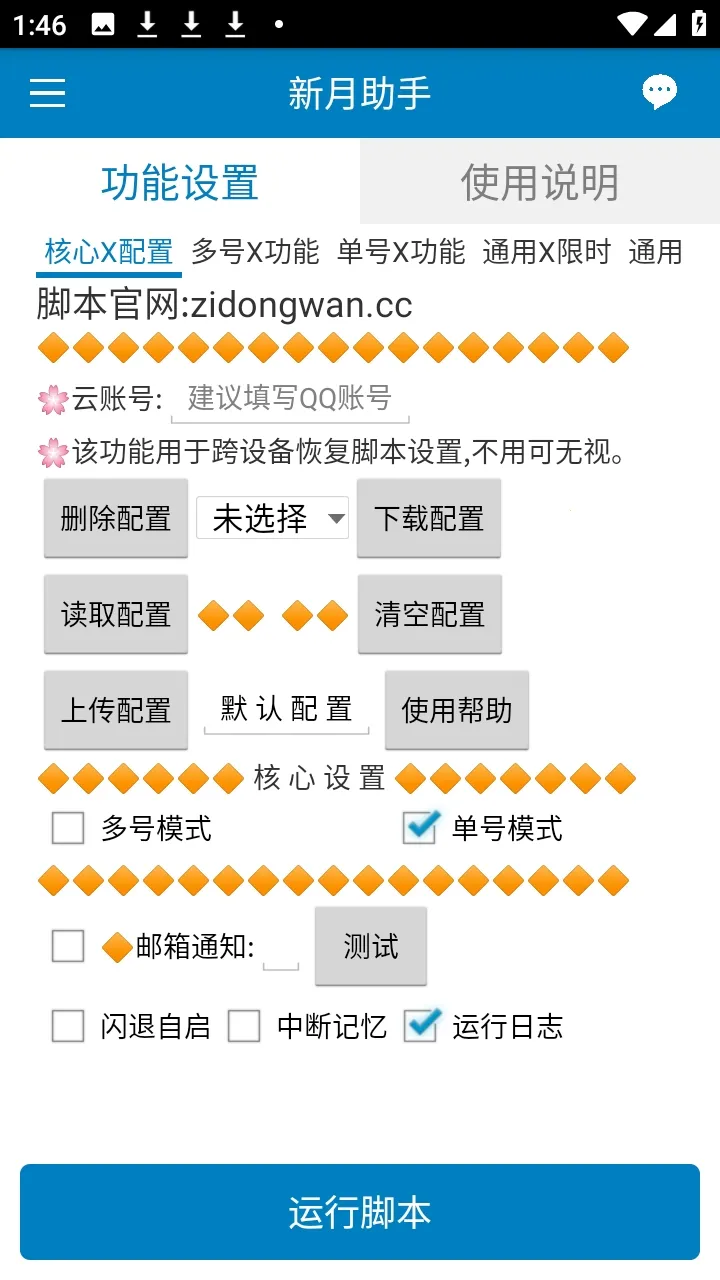Open the hamburger navigation menu
The width and height of the screenshot is (720, 1280).
tap(47, 92)
